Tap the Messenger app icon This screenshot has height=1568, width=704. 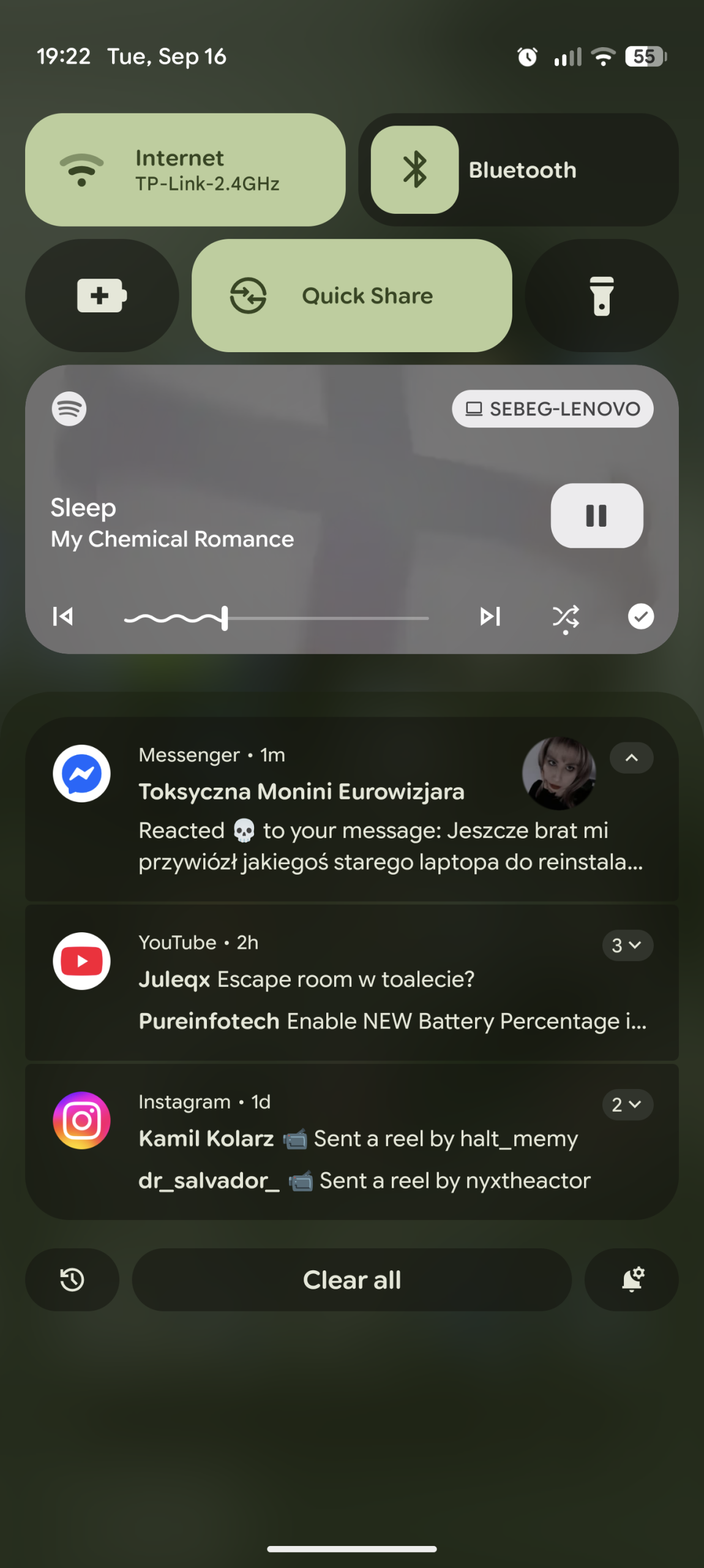coord(81,774)
